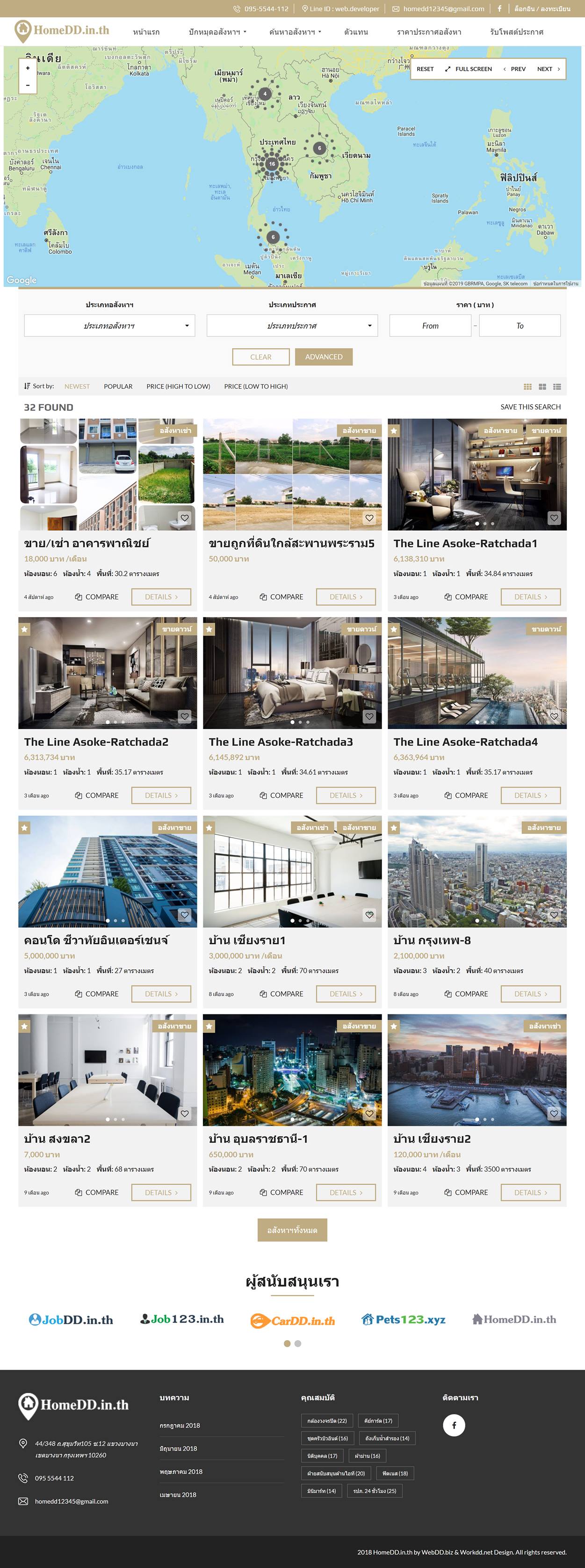The height and width of the screenshot is (1568, 585).
Task: Open the ประเภทประกาศ dropdown
Action: 292,326
